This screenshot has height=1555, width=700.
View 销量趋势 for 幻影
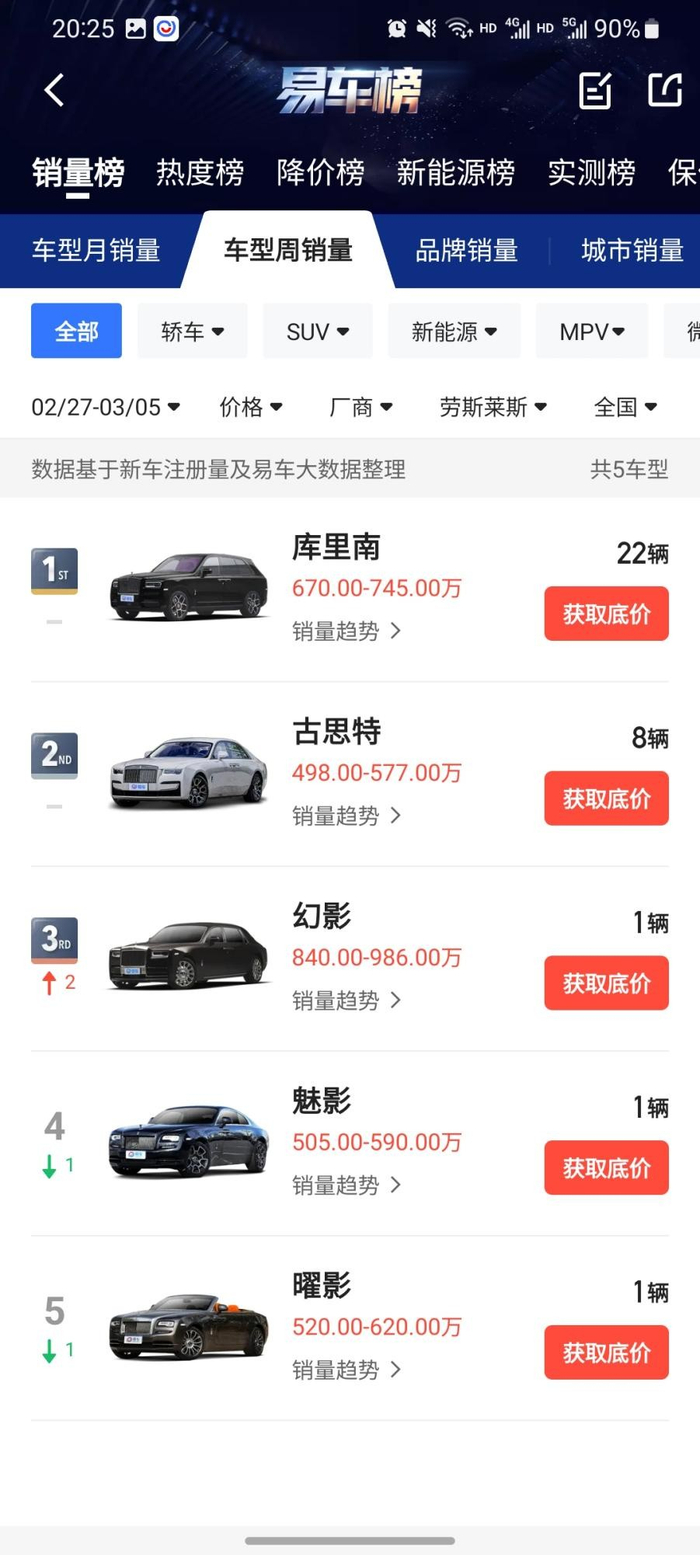point(346,1000)
